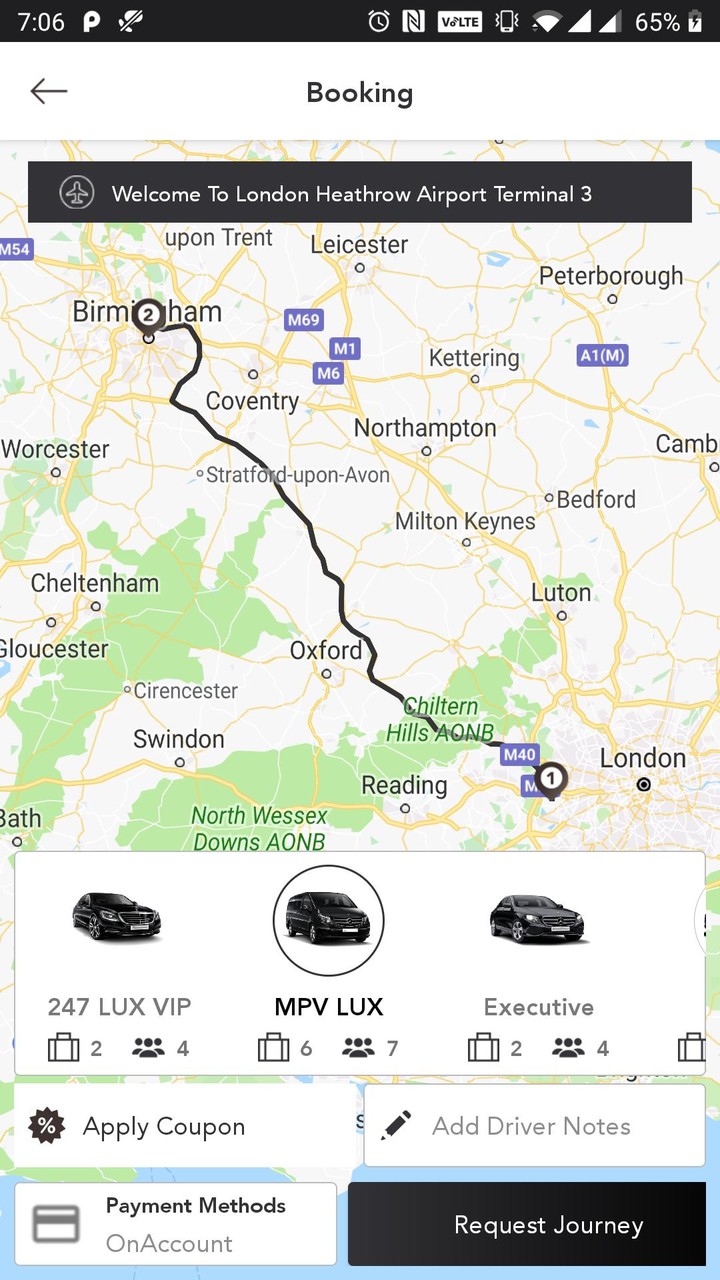Select the MPV LUX vehicle
Viewport: 720px width, 1280px height.
tap(328, 919)
